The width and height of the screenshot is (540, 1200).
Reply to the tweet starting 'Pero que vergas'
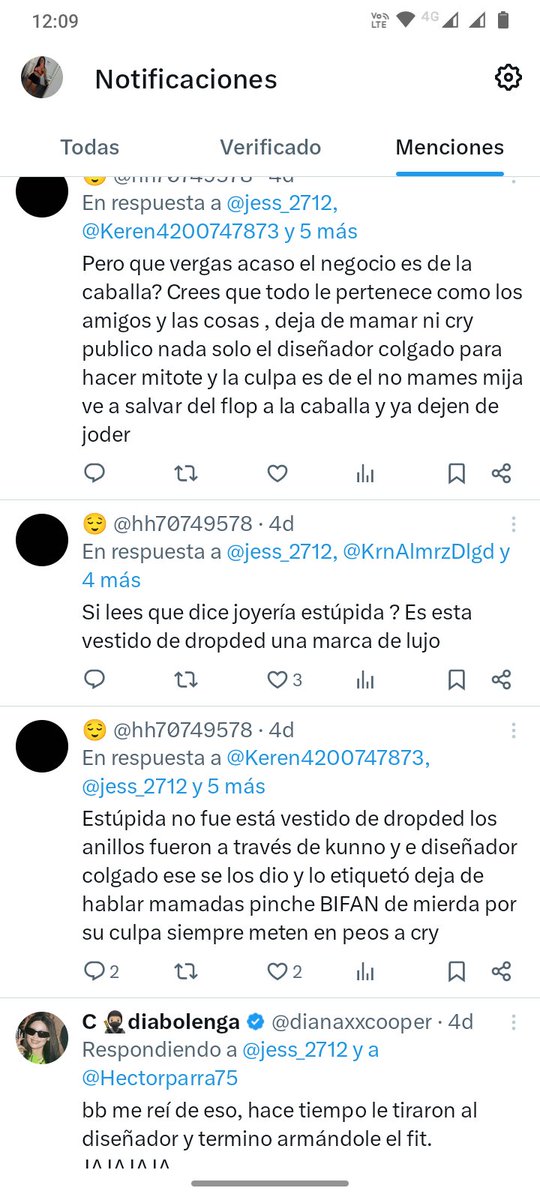pyautogui.click(x=95, y=474)
